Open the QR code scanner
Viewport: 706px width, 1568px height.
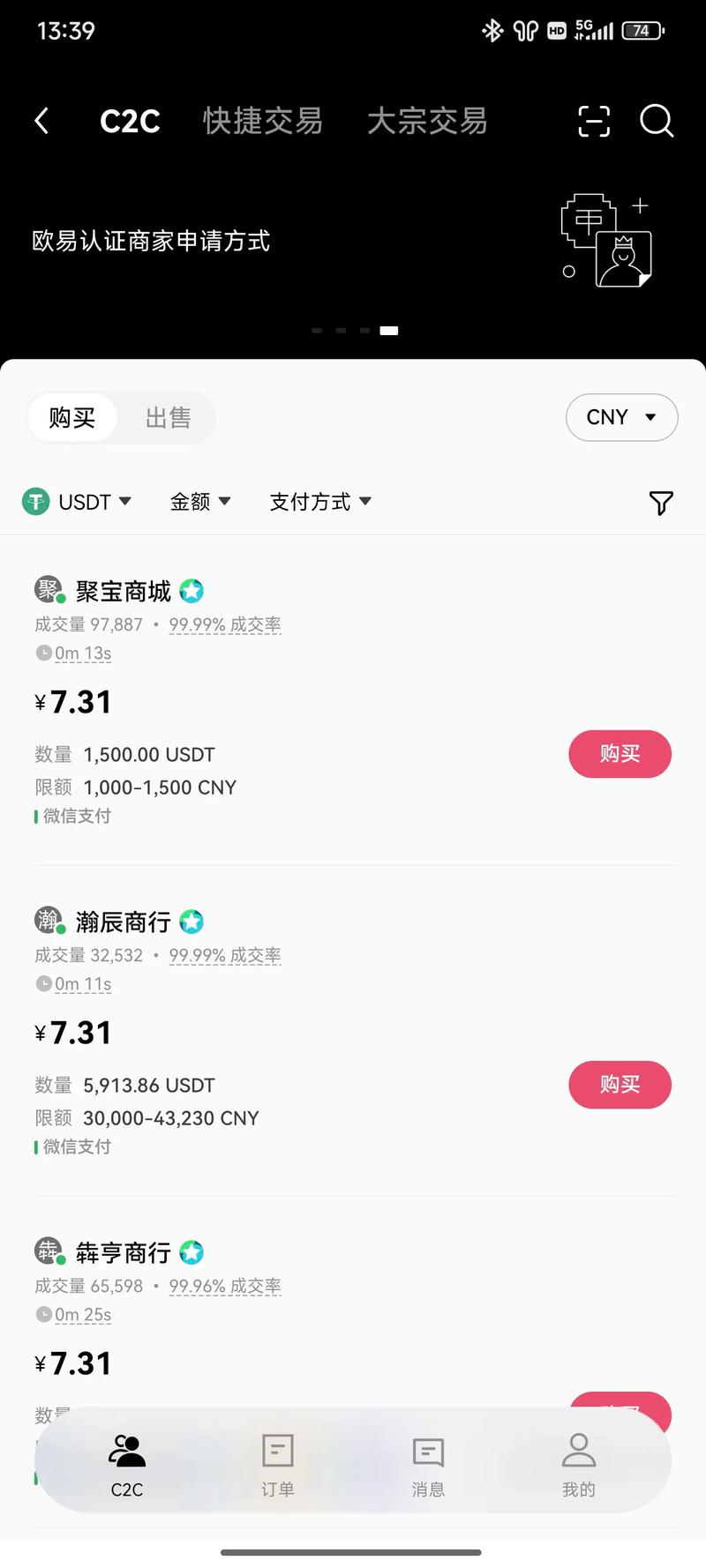click(x=593, y=122)
